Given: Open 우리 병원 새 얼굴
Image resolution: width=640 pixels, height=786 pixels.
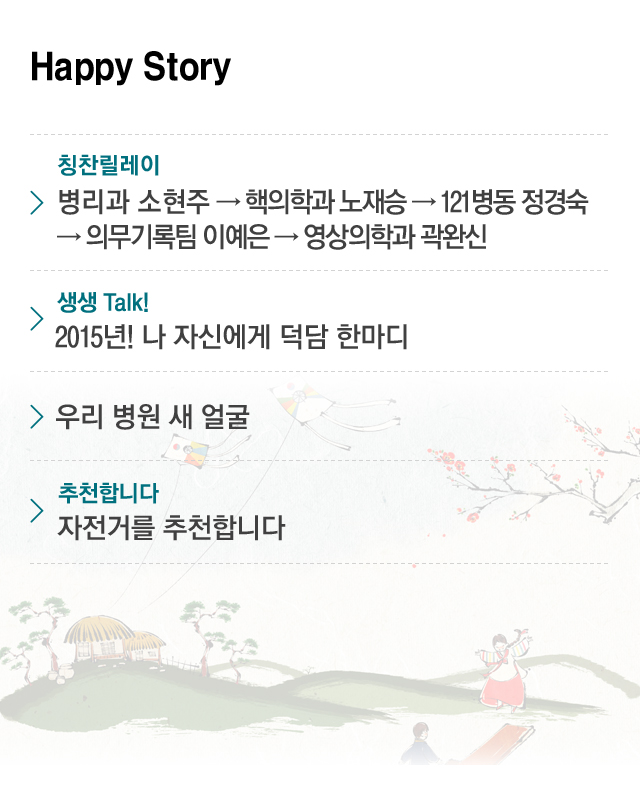Looking at the screenshot, I should coord(152,417).
